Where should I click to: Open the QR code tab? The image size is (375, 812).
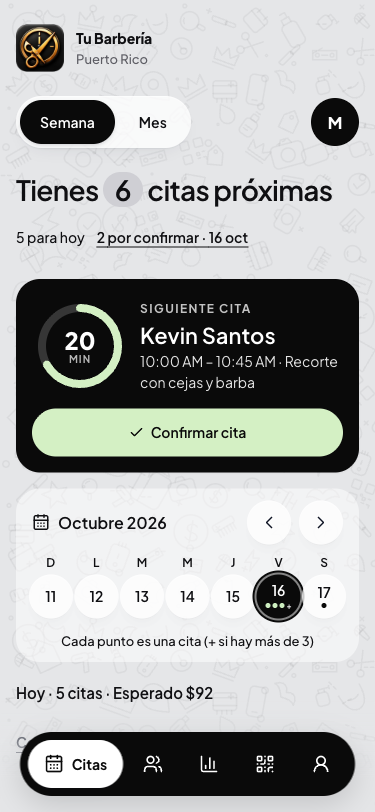265,764
